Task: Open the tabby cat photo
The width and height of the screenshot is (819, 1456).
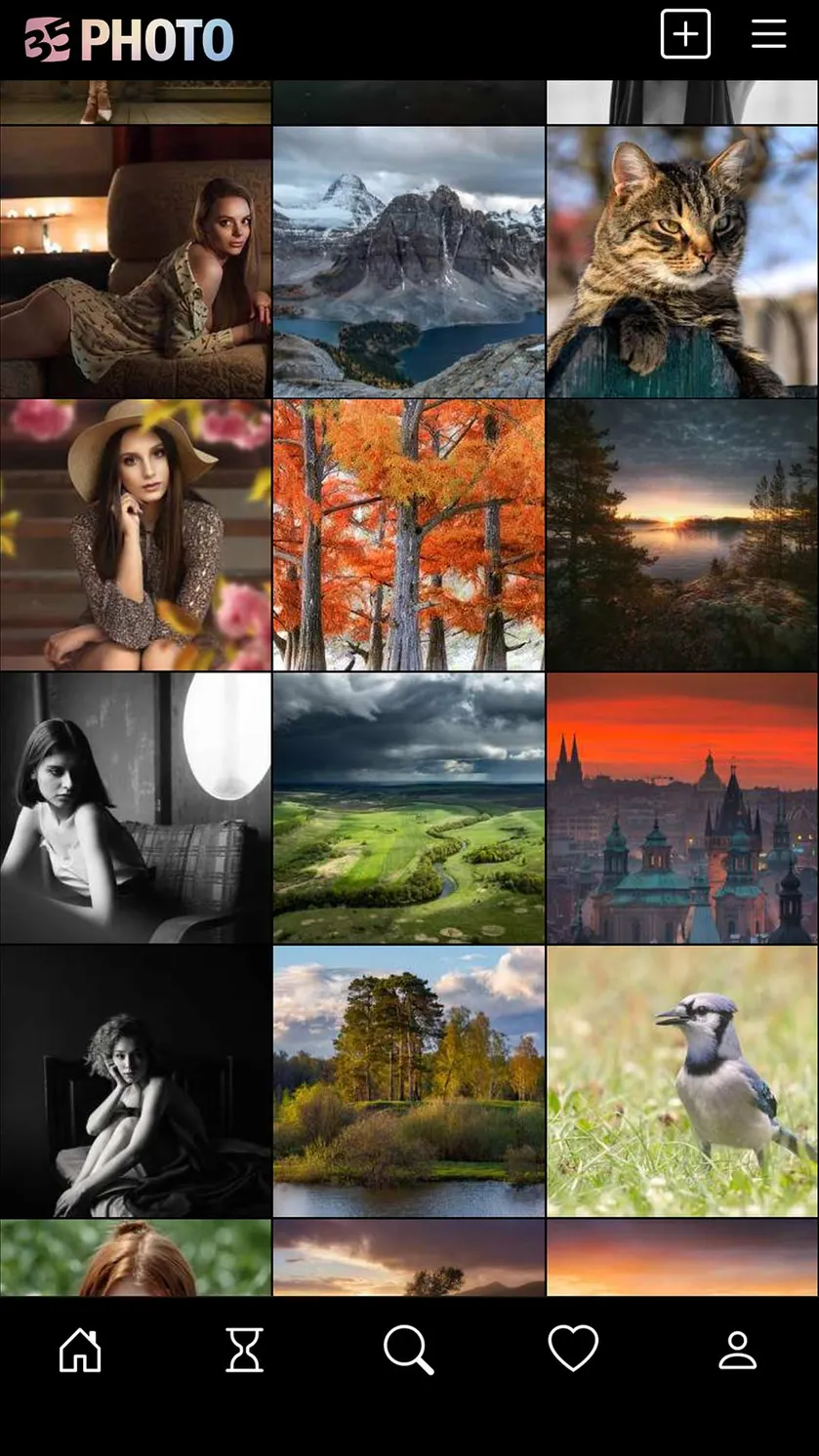Action: tap(682, 262)
